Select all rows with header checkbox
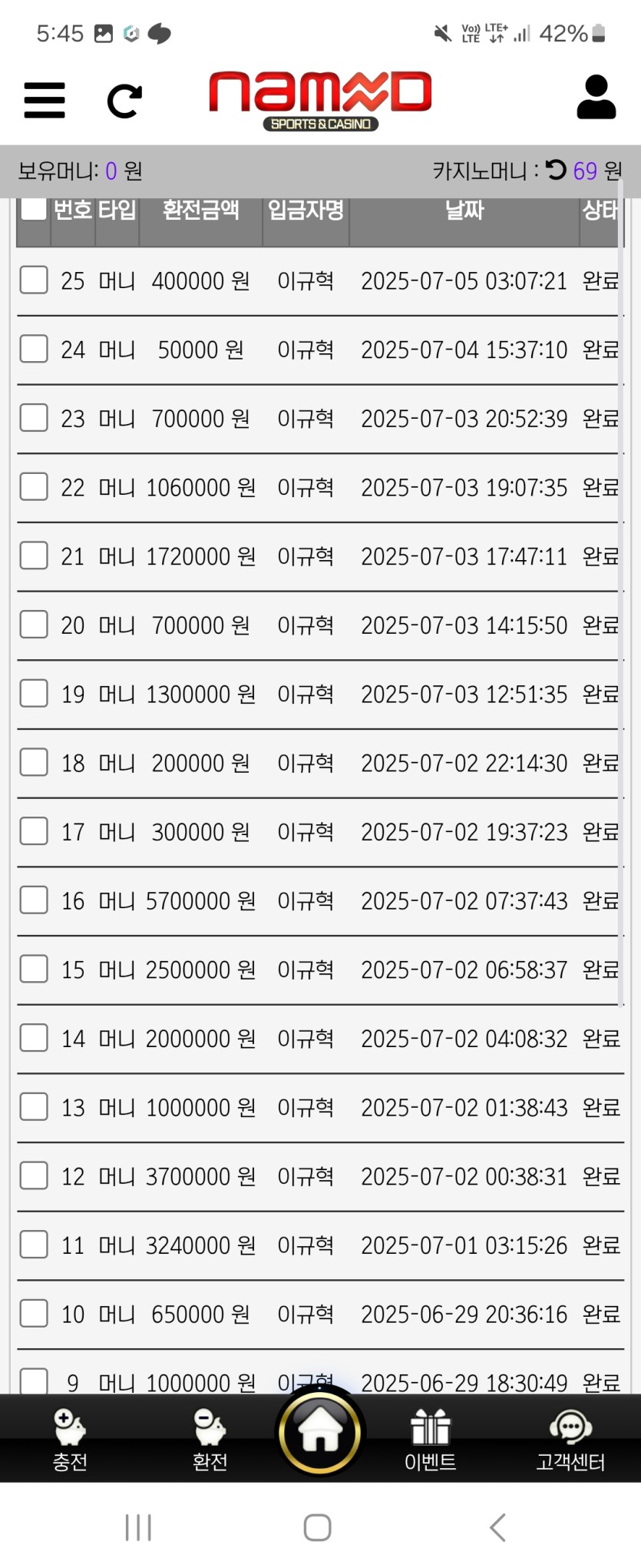The width and height of the screenshot is (641, 1568). [34, 207]
